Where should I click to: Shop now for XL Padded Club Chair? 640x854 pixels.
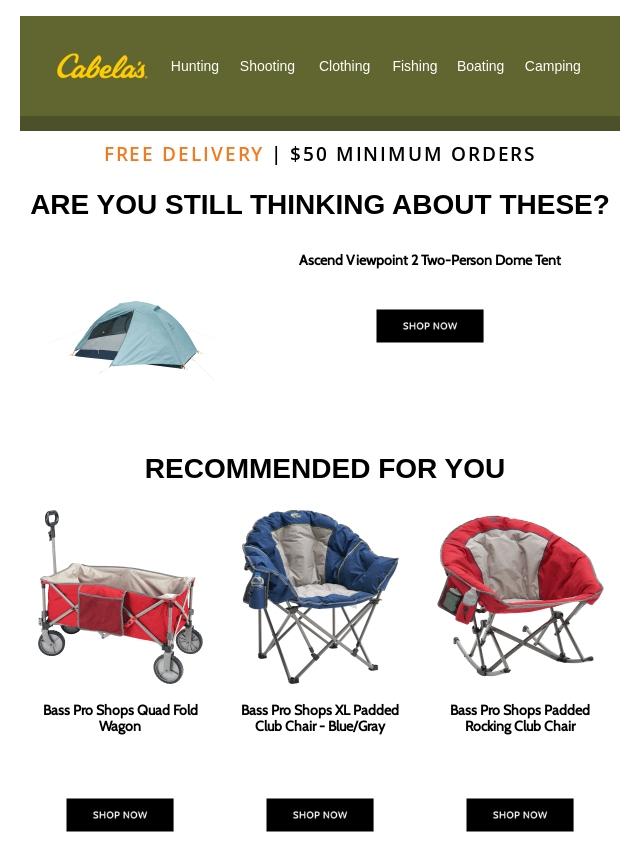tap(320, 815)
